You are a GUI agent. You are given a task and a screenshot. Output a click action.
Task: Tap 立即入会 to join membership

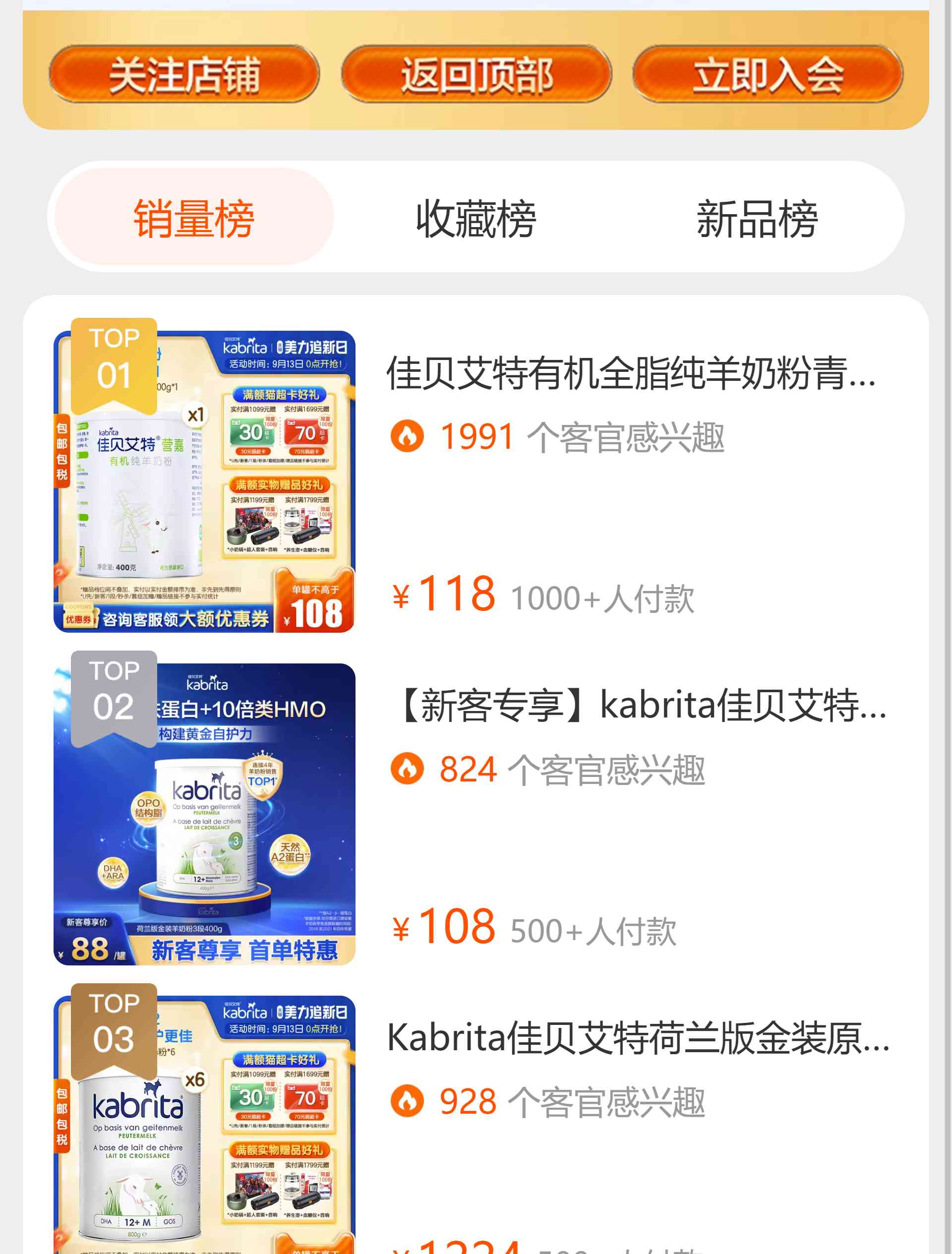(768, 74)
